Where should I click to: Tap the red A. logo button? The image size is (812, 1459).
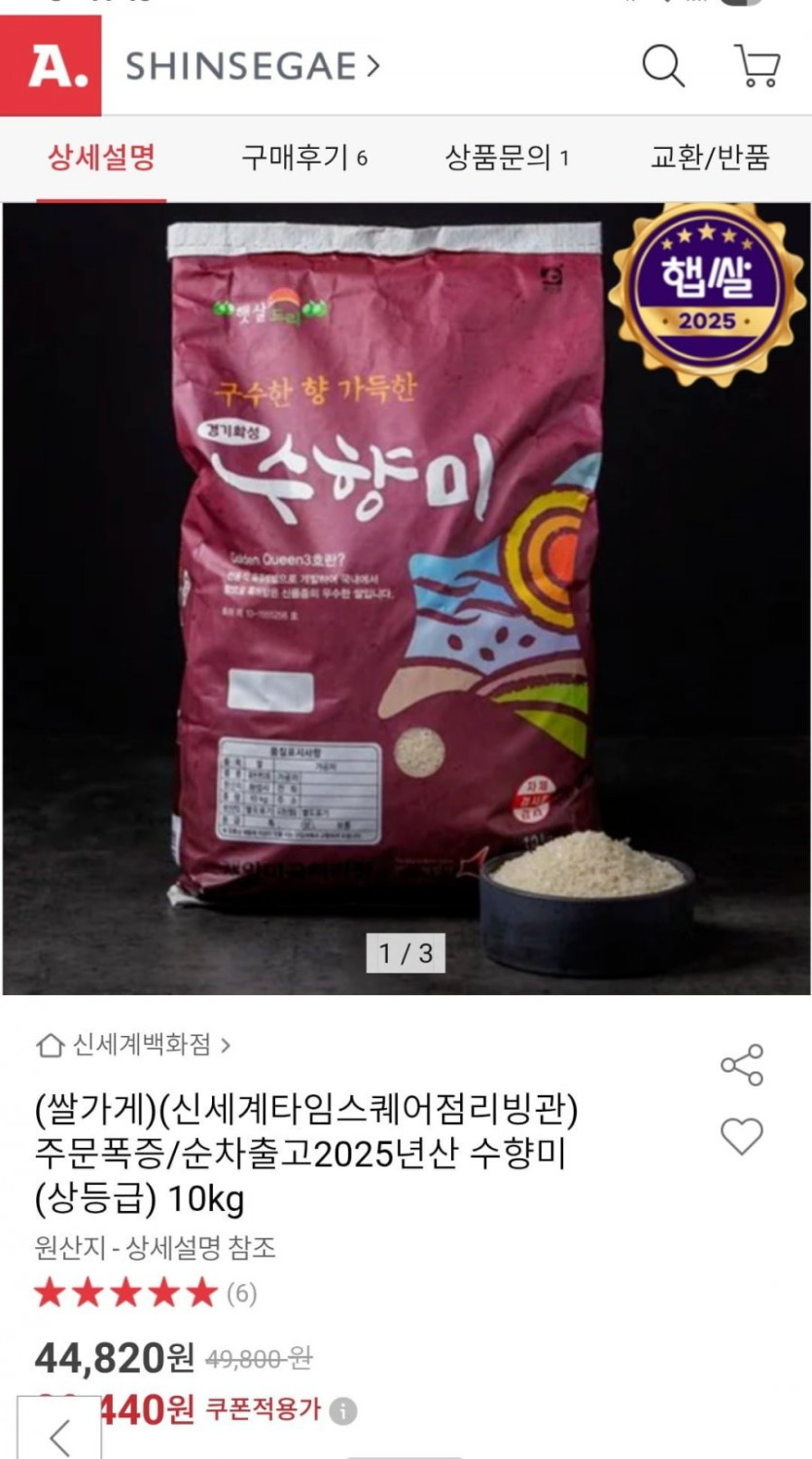pyautogui.click(x=50, y=66)
